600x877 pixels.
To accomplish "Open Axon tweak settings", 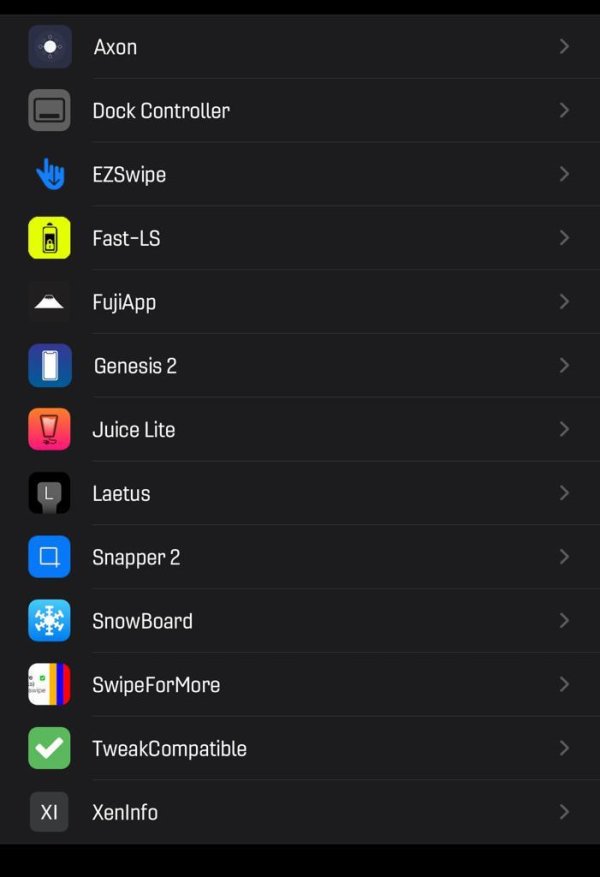I will (x=300, y=47).
